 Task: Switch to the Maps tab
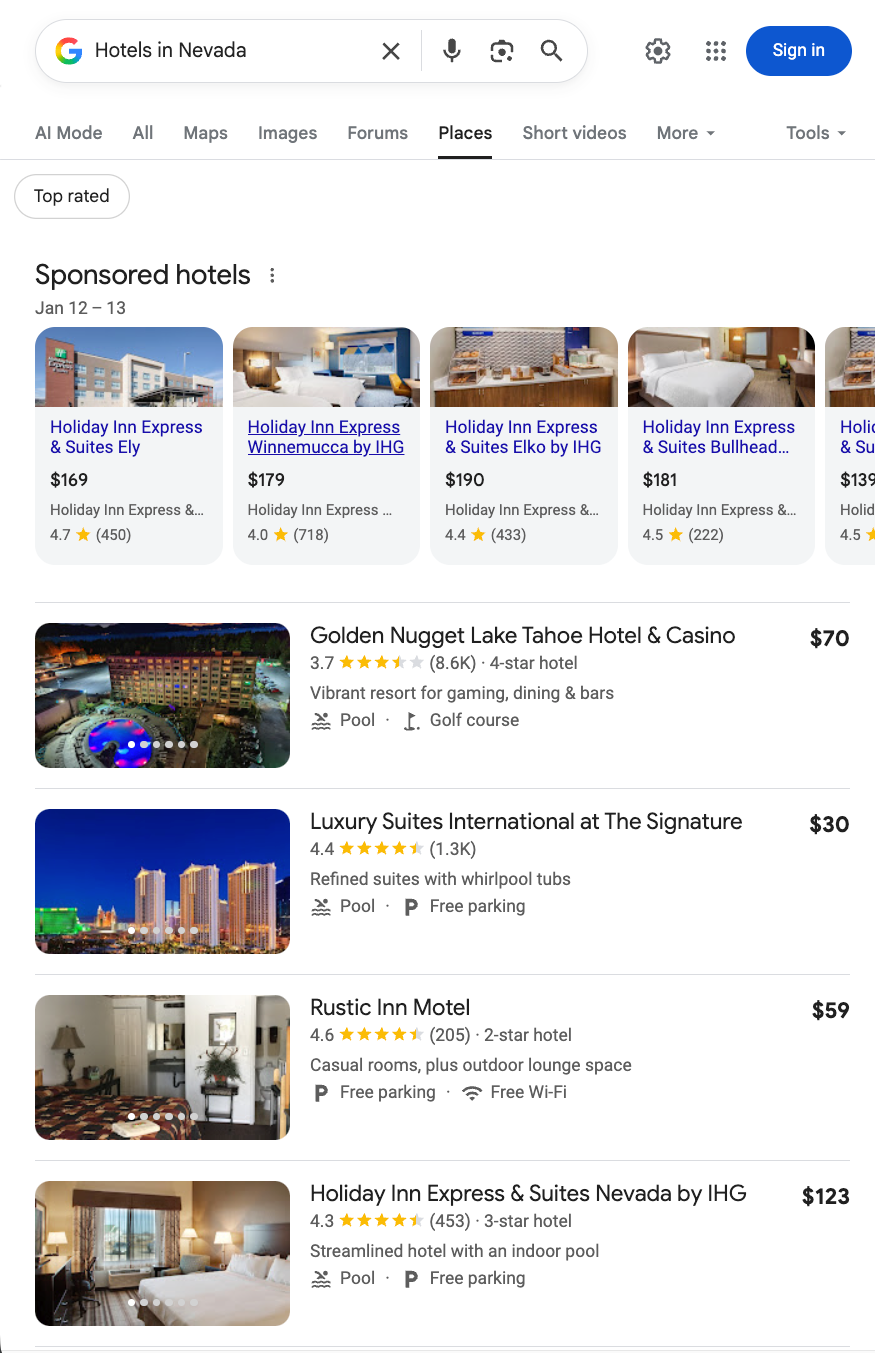205,132
